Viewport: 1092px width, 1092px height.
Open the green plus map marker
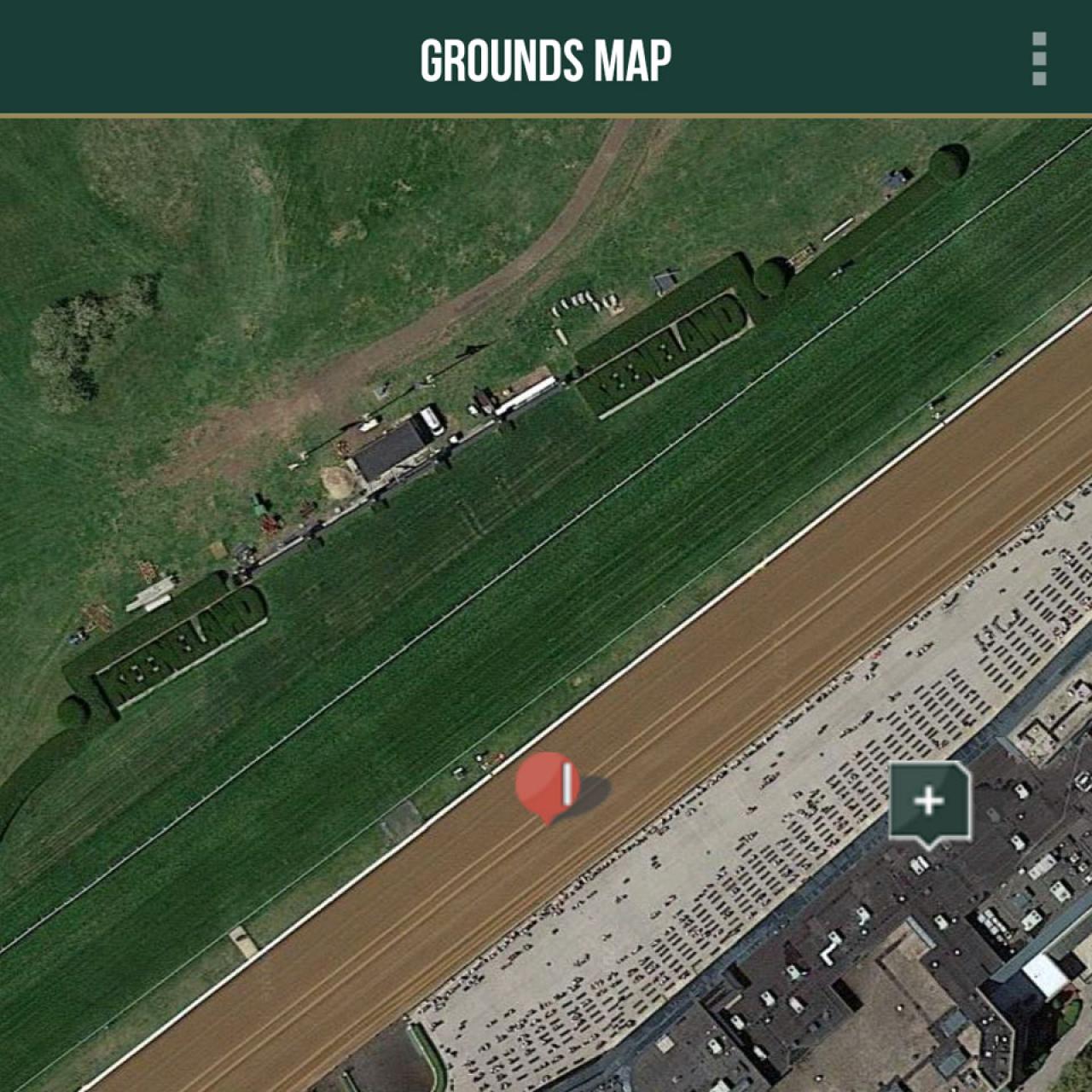pos(929,802)
